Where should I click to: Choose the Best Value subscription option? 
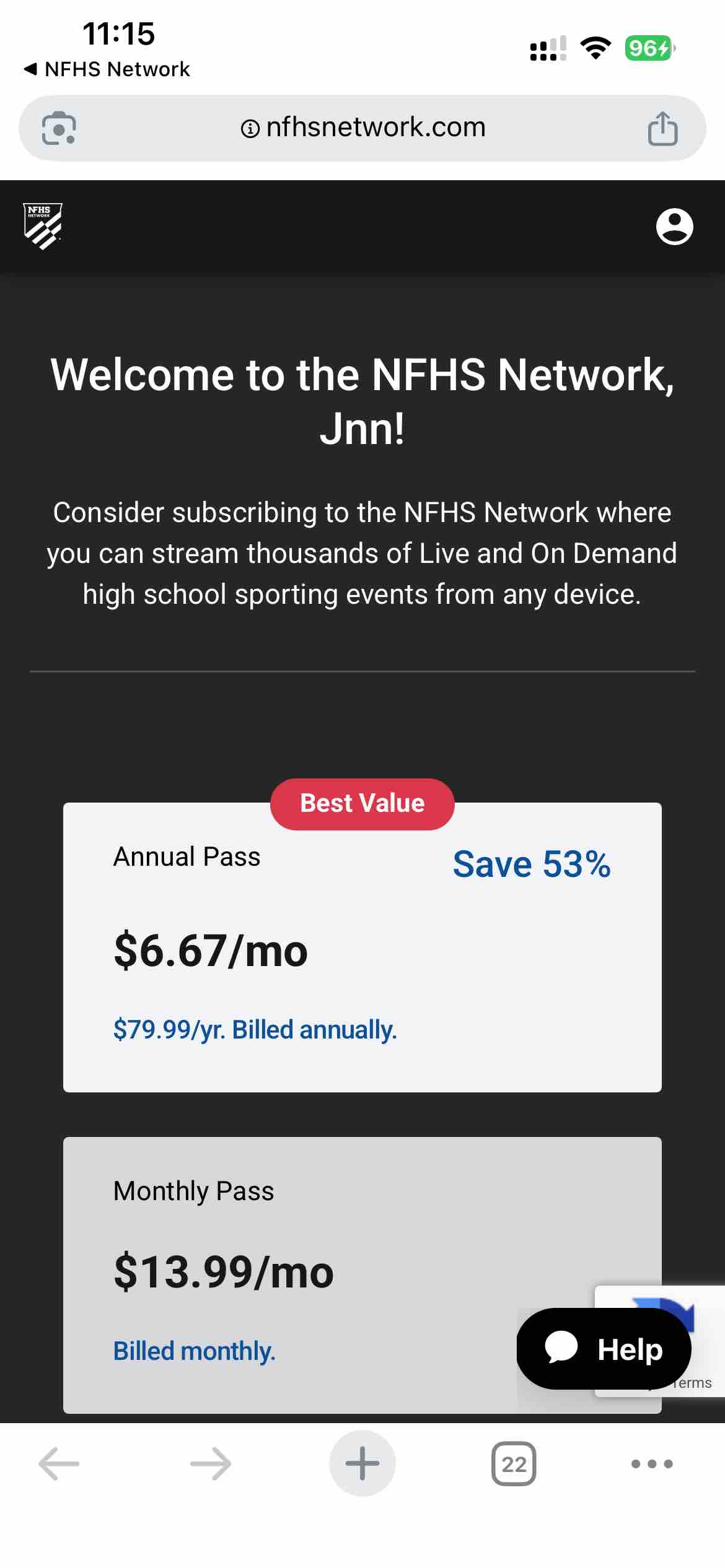coord(362,803)
